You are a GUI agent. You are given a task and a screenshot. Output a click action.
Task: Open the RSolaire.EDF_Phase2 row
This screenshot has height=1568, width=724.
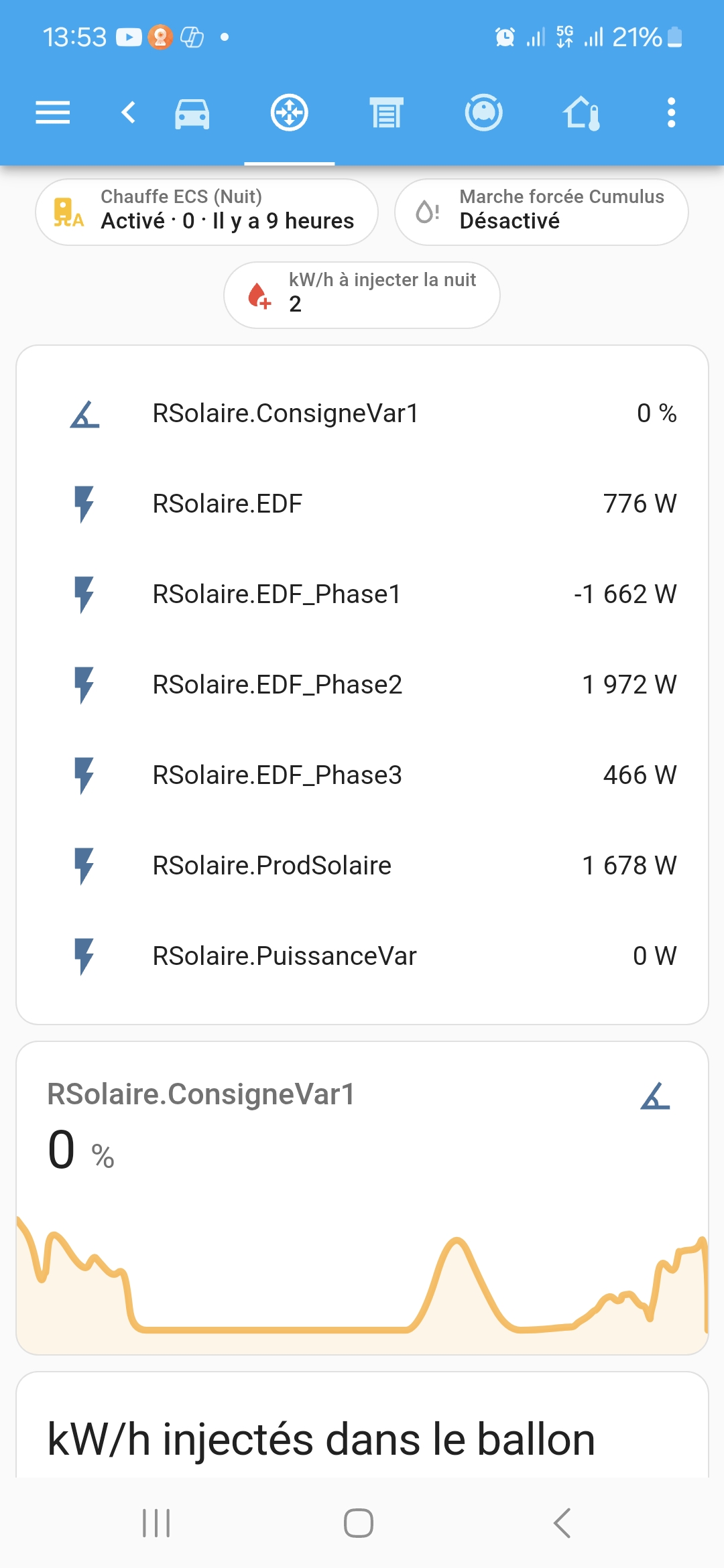point(362,685)
